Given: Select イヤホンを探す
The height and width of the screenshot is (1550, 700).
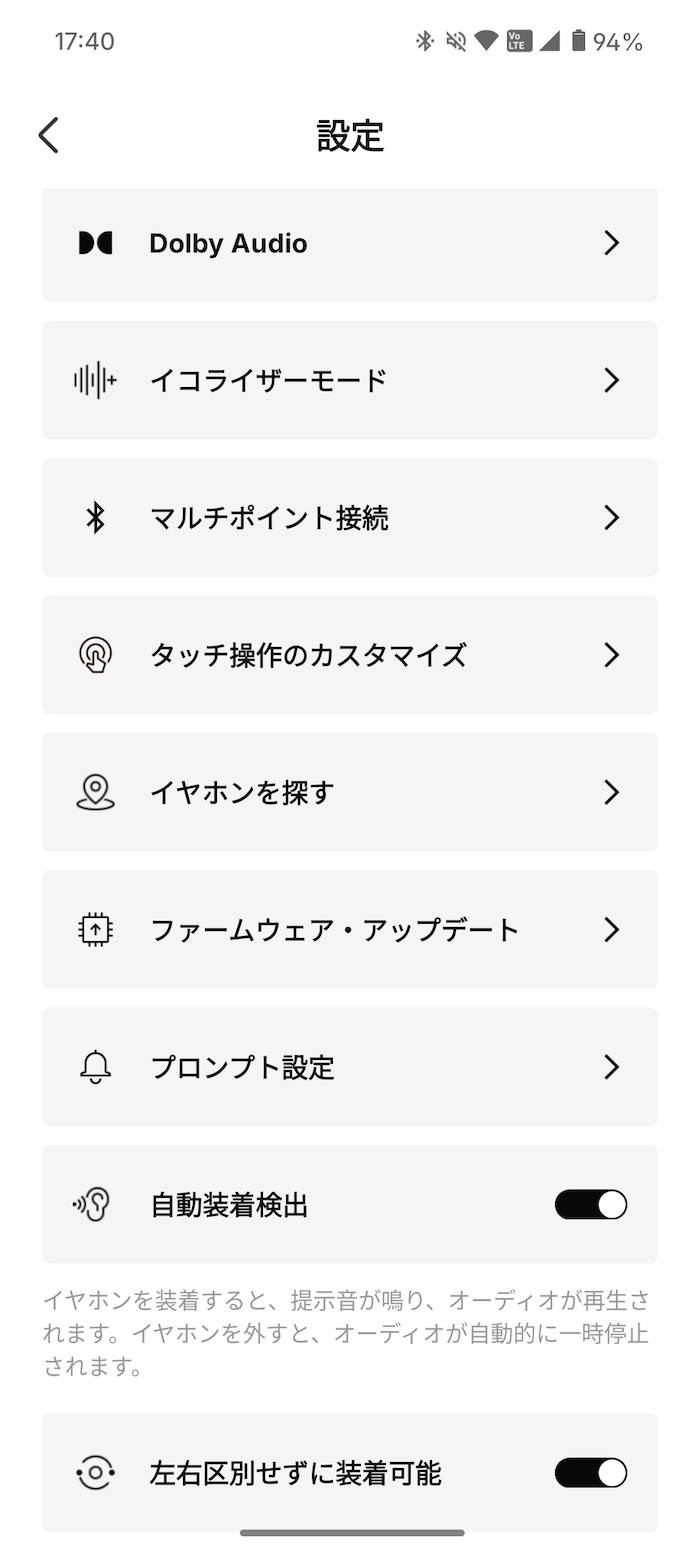Looking at the screenshot, I should 350,792.
